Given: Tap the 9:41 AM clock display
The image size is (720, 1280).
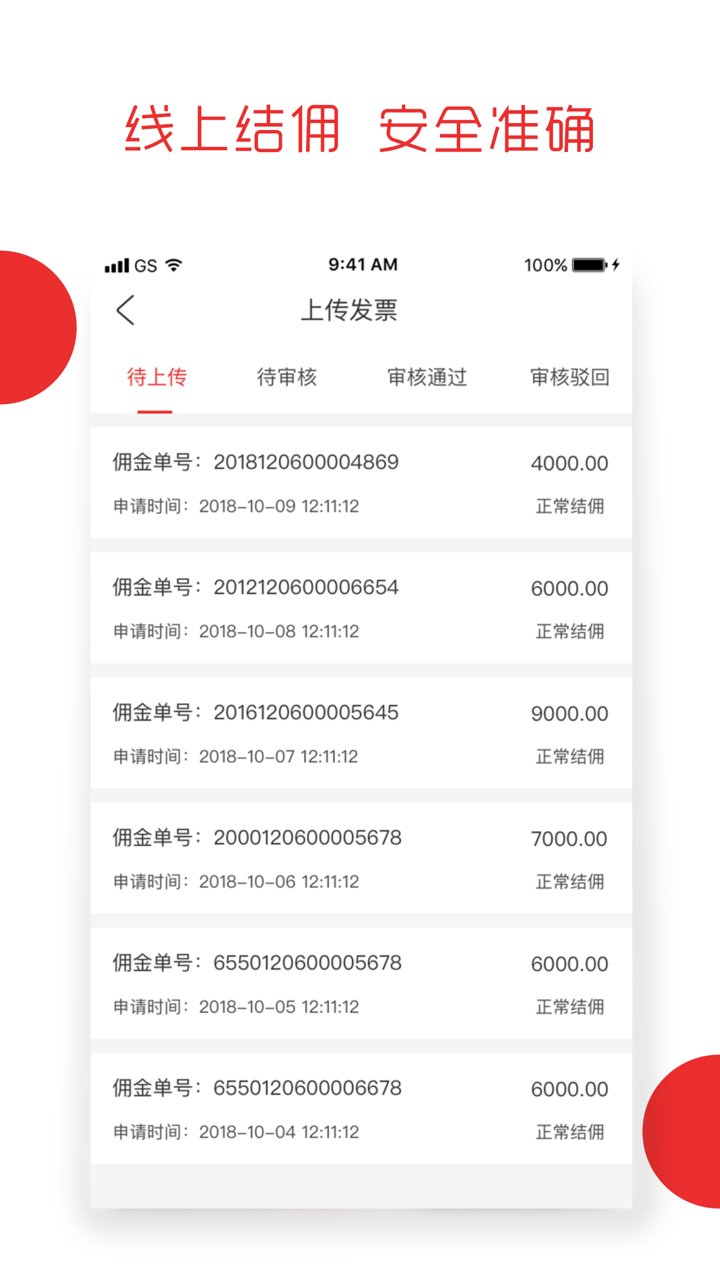Looking at the screenshot, I should pos(360,264).
